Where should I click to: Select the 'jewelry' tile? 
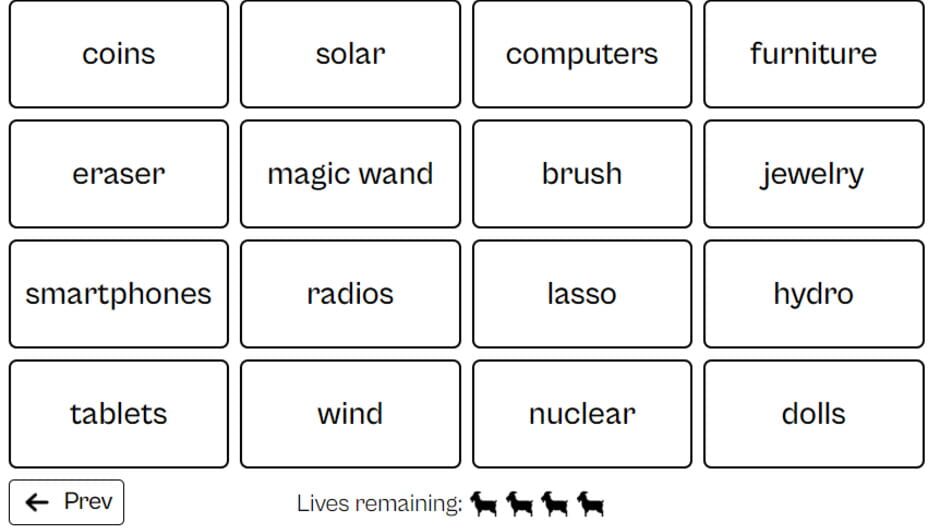coord(813,174)
